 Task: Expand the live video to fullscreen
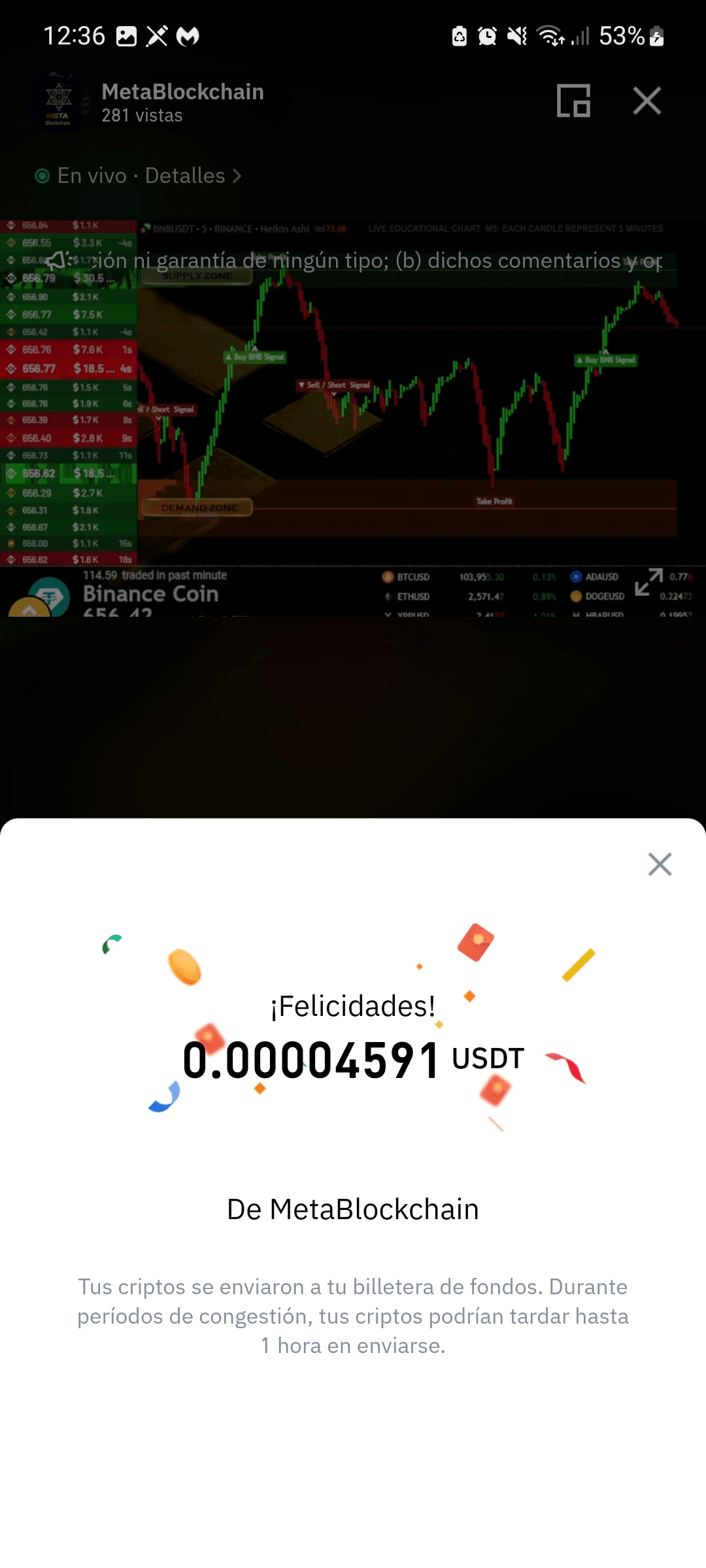(648, 581)
